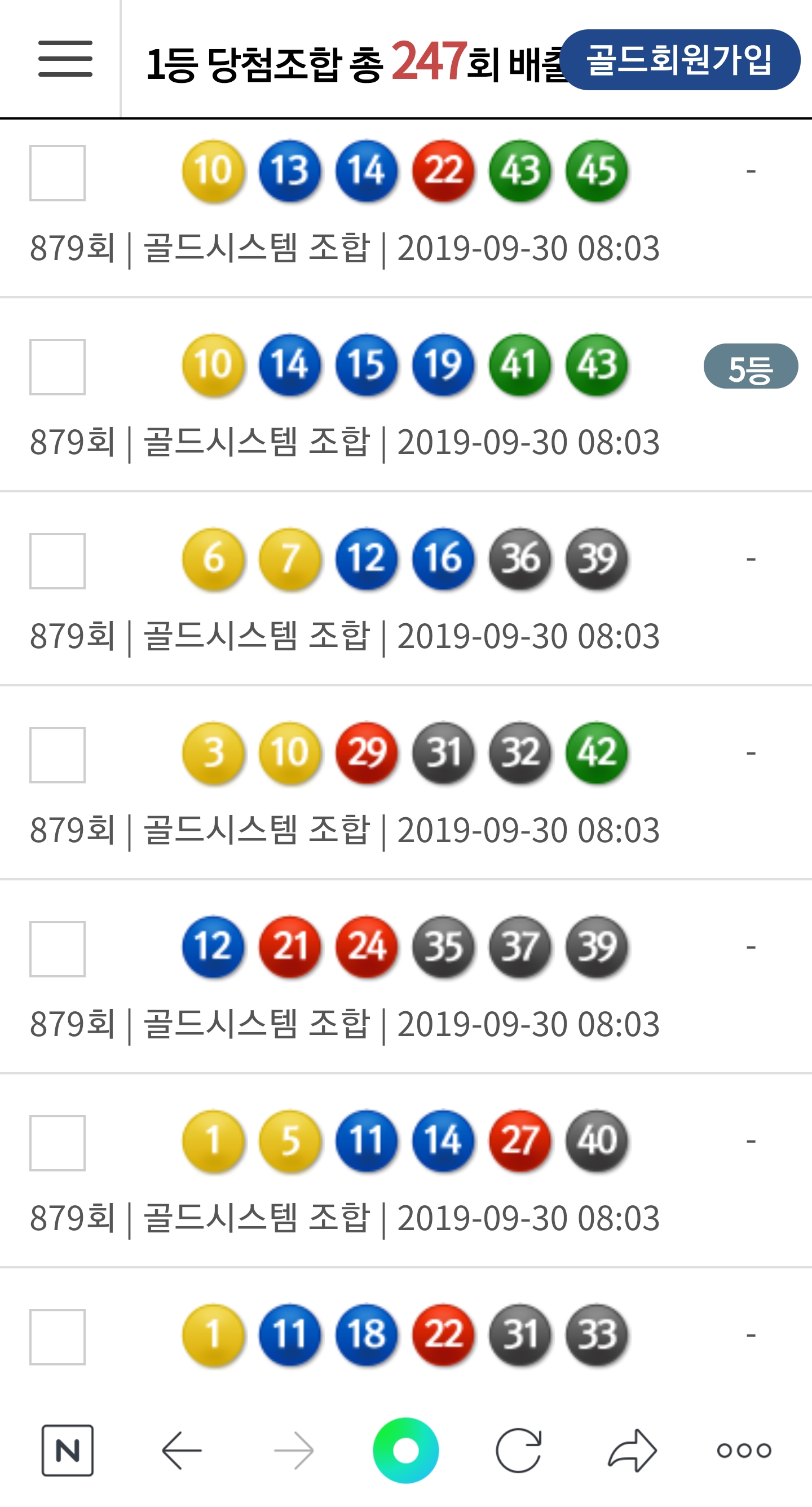Tap the green circle button in the browser bar

pos(405,1450)
